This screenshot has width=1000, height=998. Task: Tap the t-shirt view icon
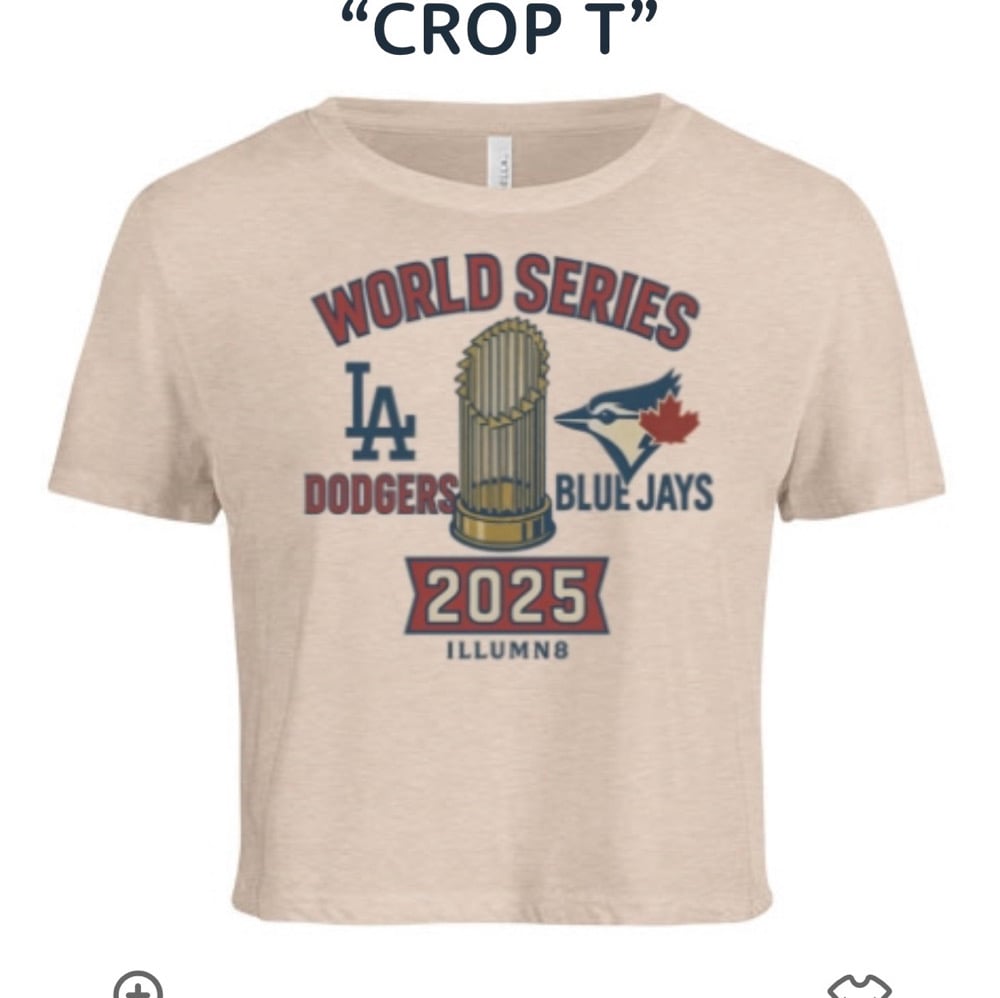click(860, 987)
